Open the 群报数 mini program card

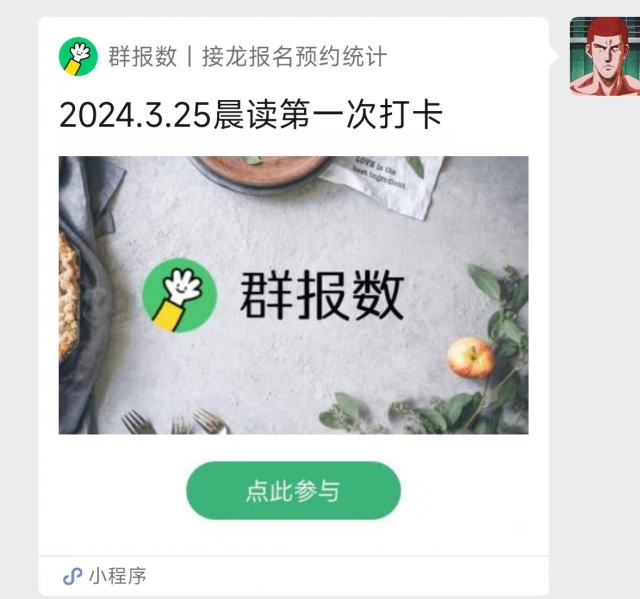293,295
